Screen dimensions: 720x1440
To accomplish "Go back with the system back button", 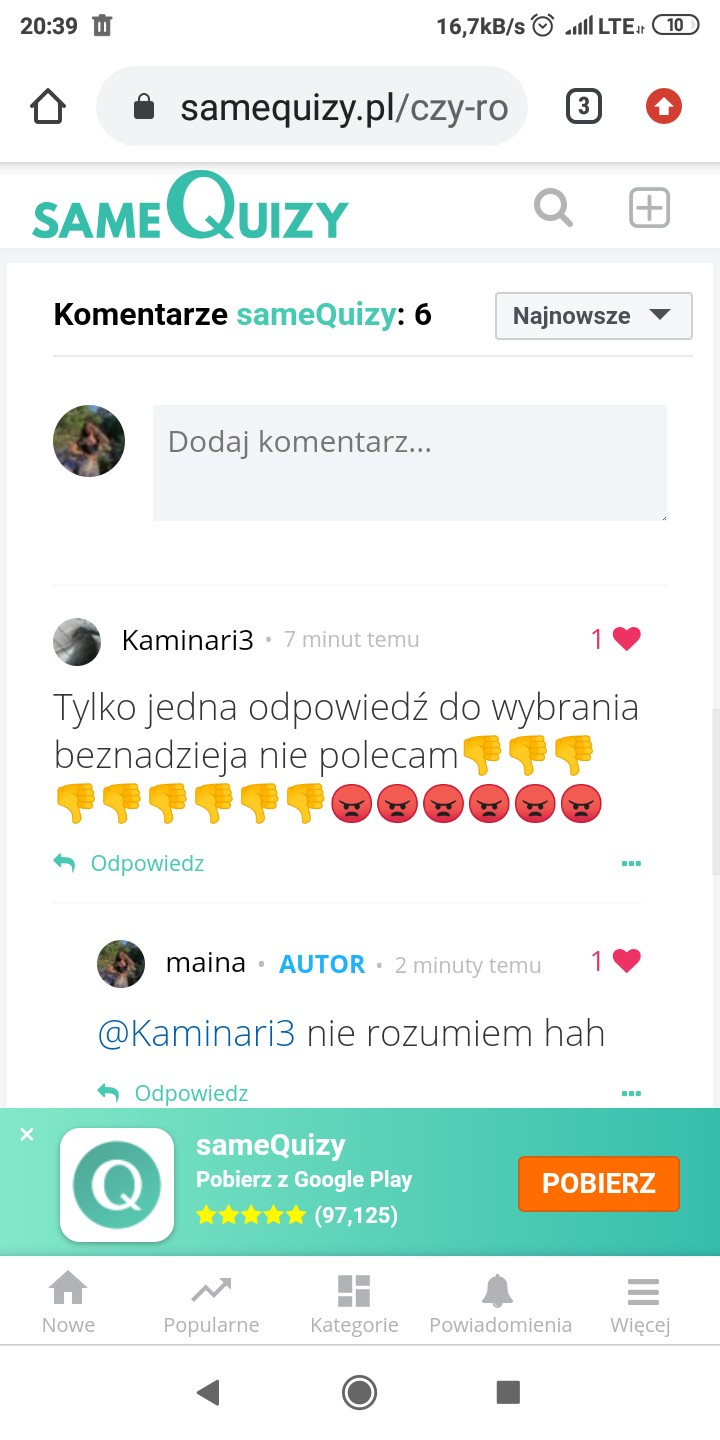I will point(208,1392).
